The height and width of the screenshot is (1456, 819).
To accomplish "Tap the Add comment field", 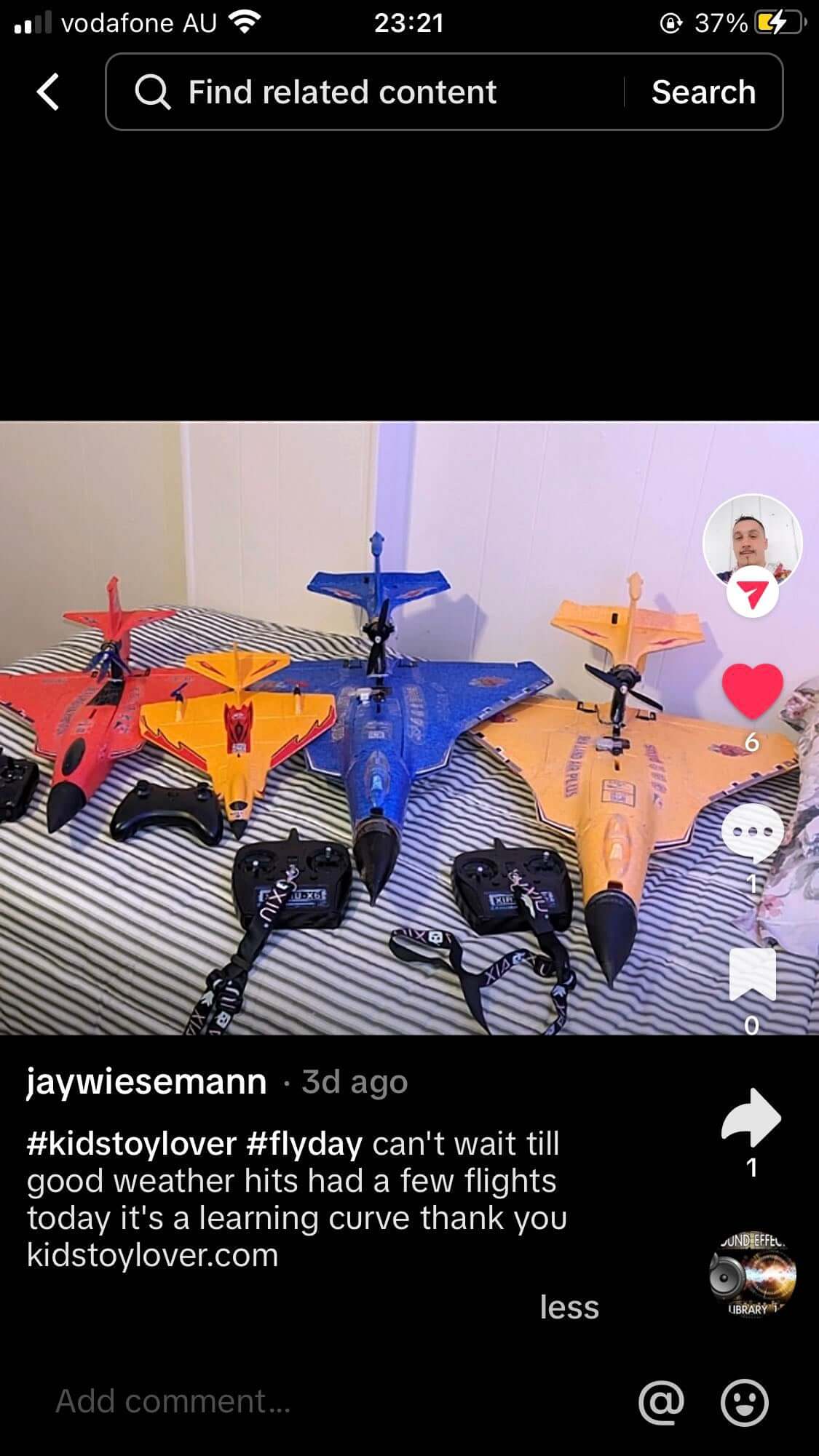I will (x=291, y=1401).
